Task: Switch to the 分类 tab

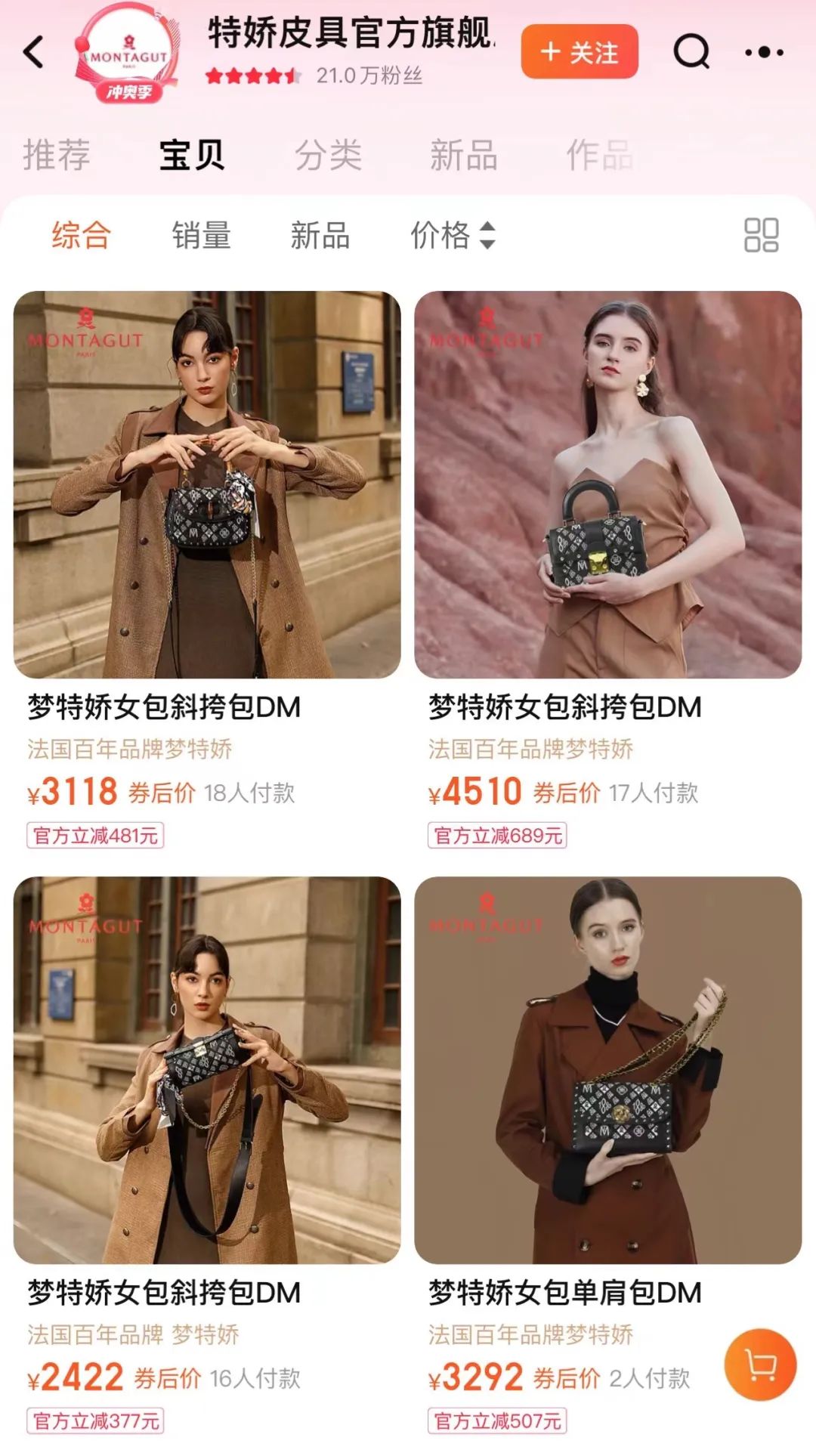Action: tap(328, 155)
